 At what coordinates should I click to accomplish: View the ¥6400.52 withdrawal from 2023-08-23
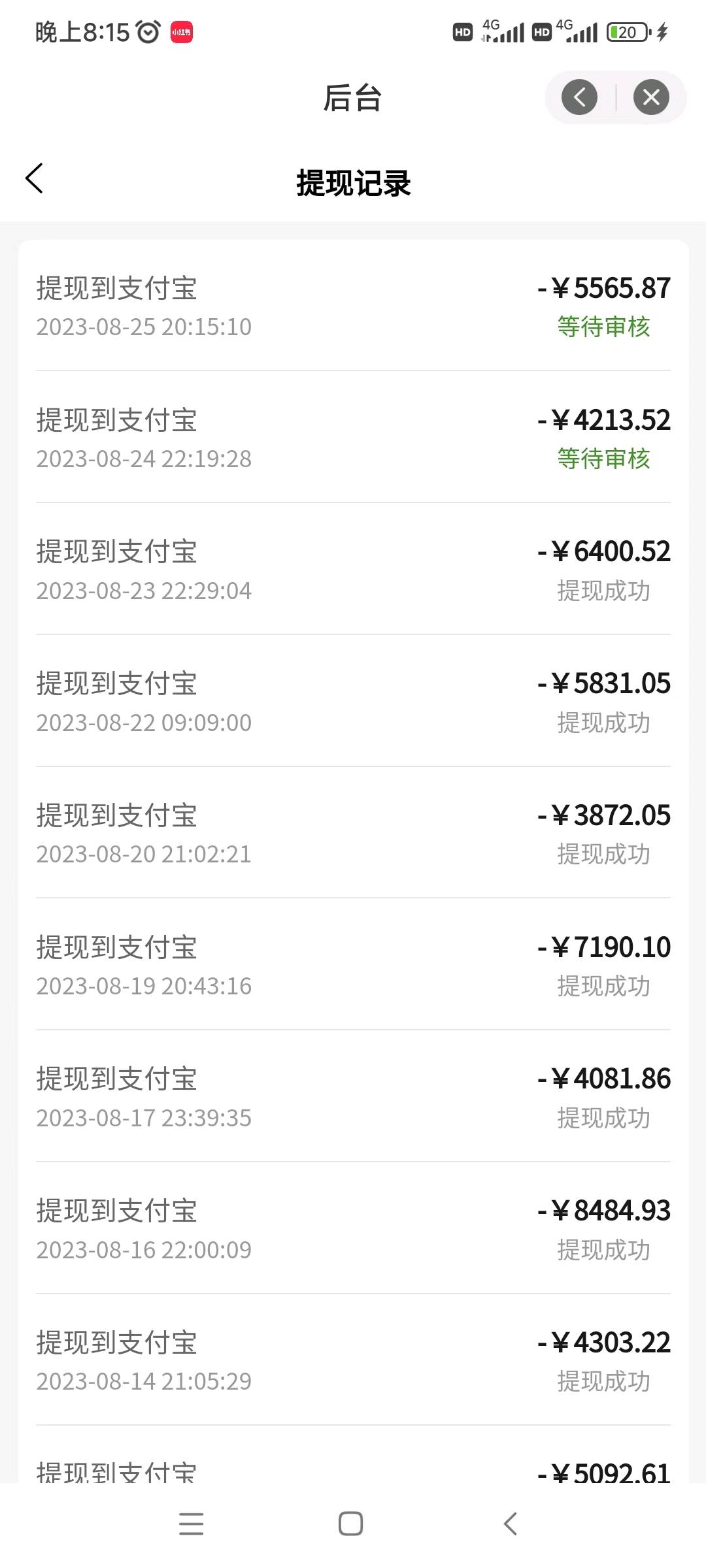coord(353,570)
